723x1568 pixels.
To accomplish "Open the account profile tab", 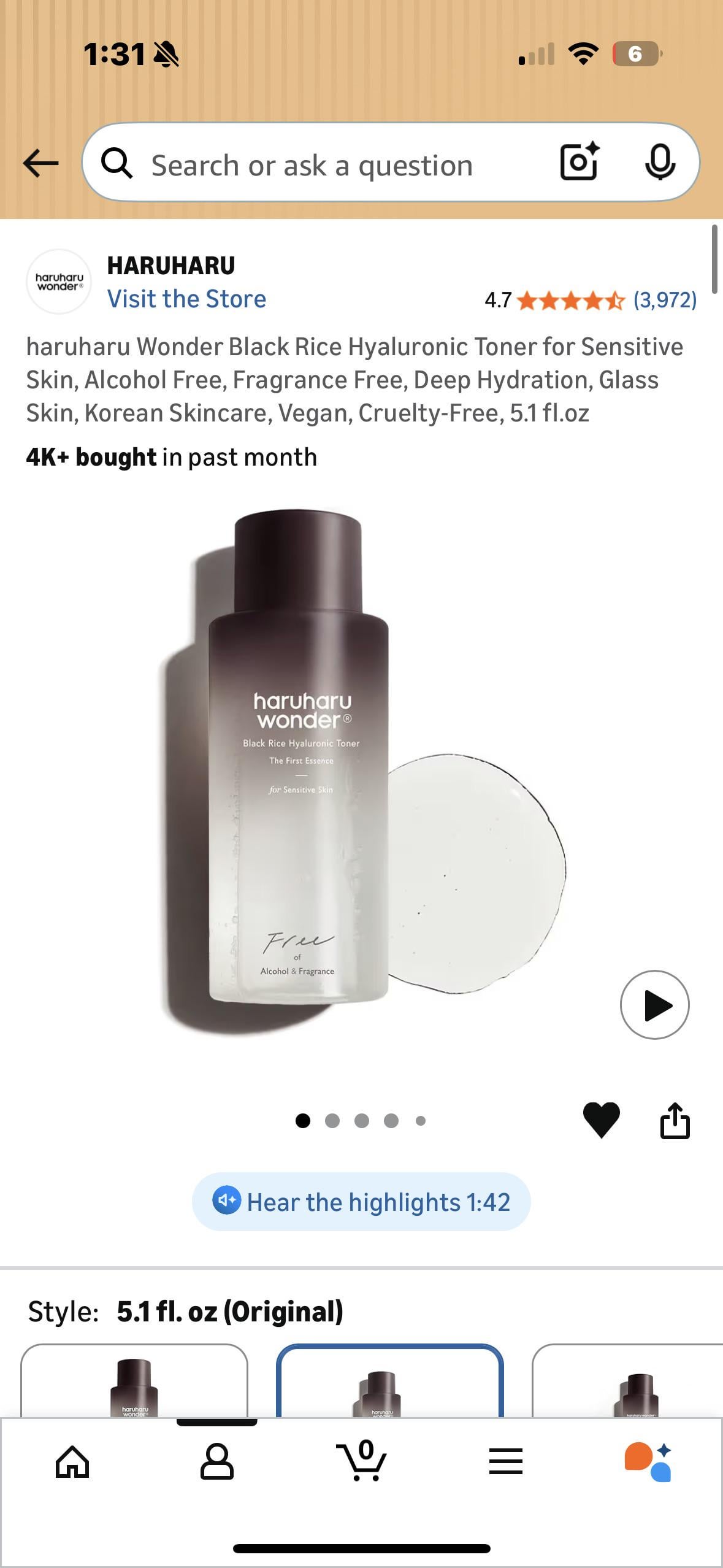I will click(x=217, y=1462).
